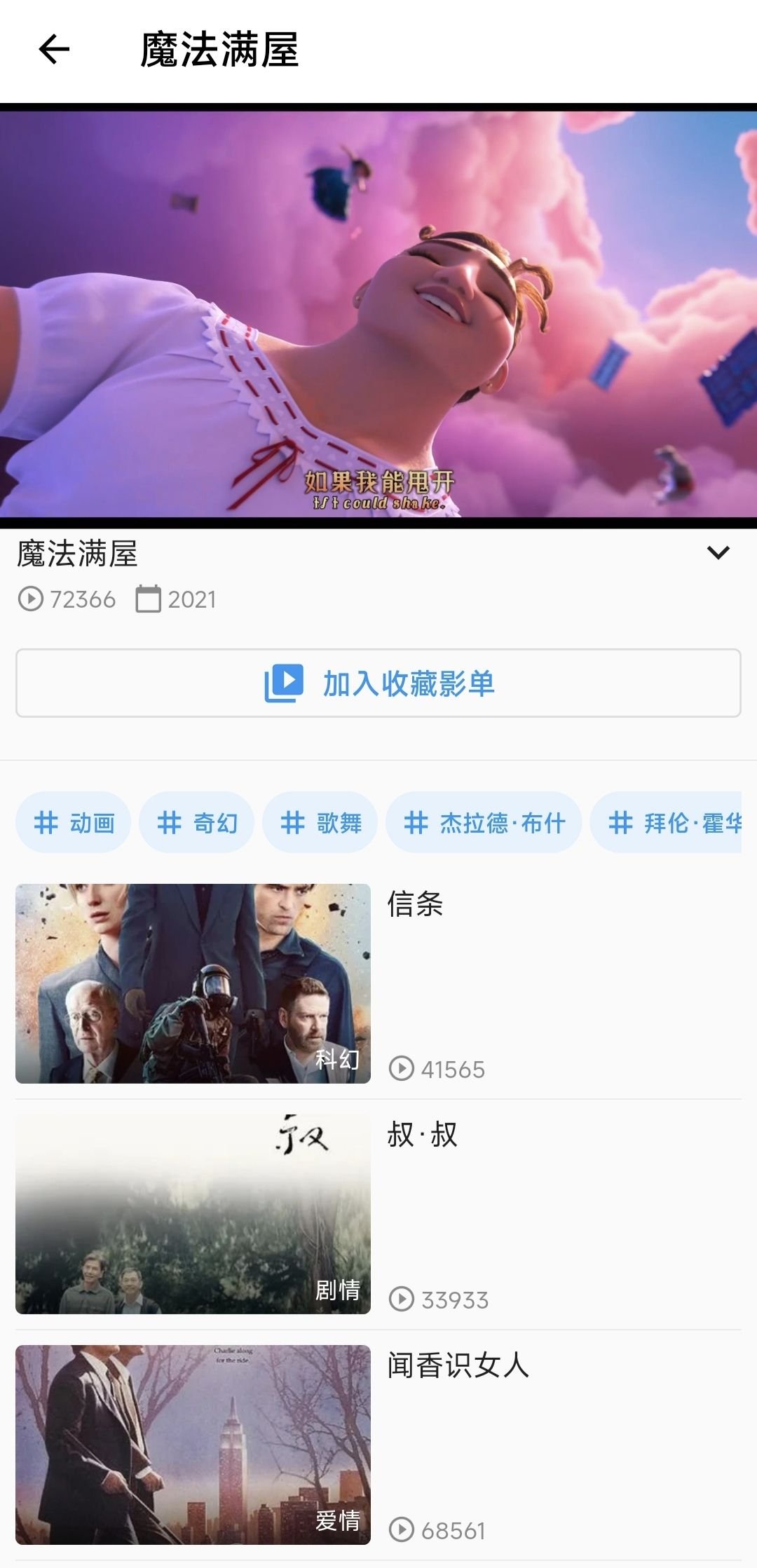Select the 动画 tag chip

click(74, 823)
